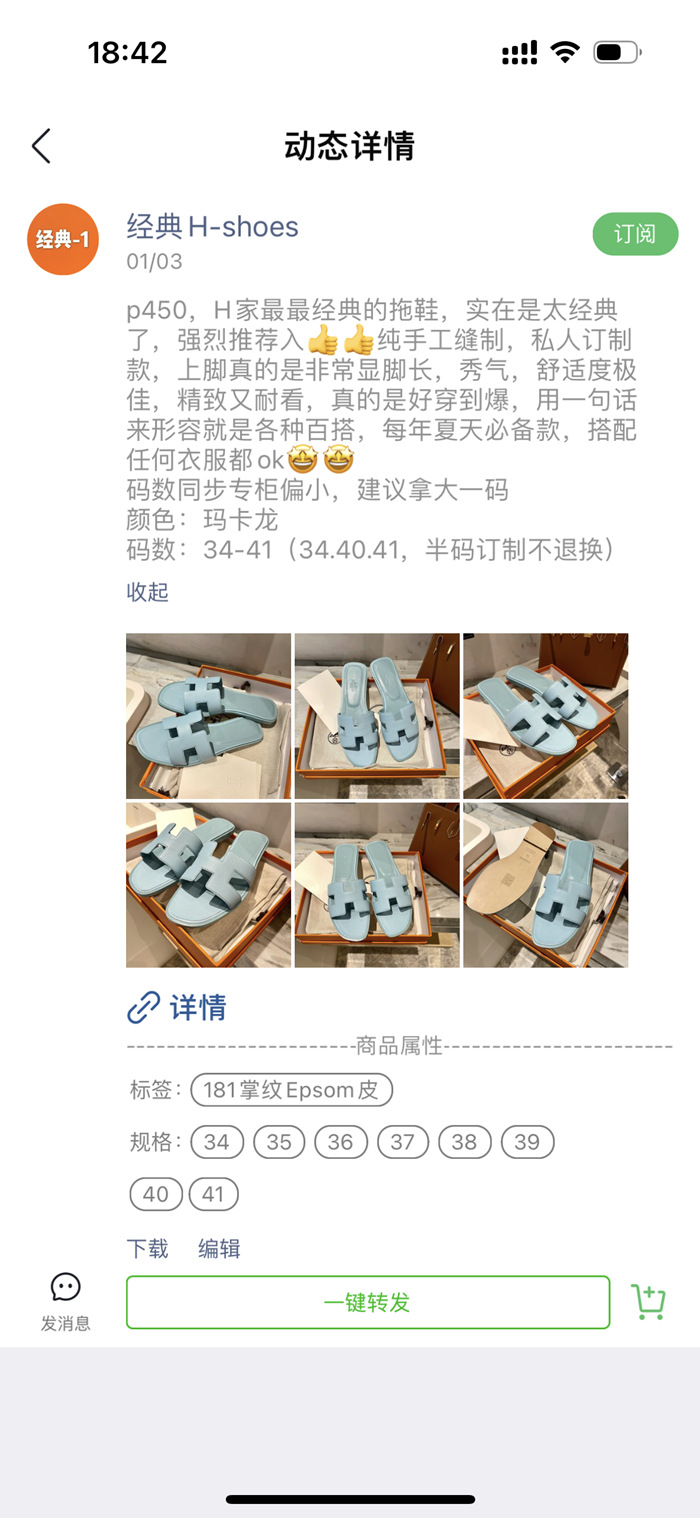Choose size 34
The image size is (700, 1518).
pyautogui.click(x=217, y=1142)
